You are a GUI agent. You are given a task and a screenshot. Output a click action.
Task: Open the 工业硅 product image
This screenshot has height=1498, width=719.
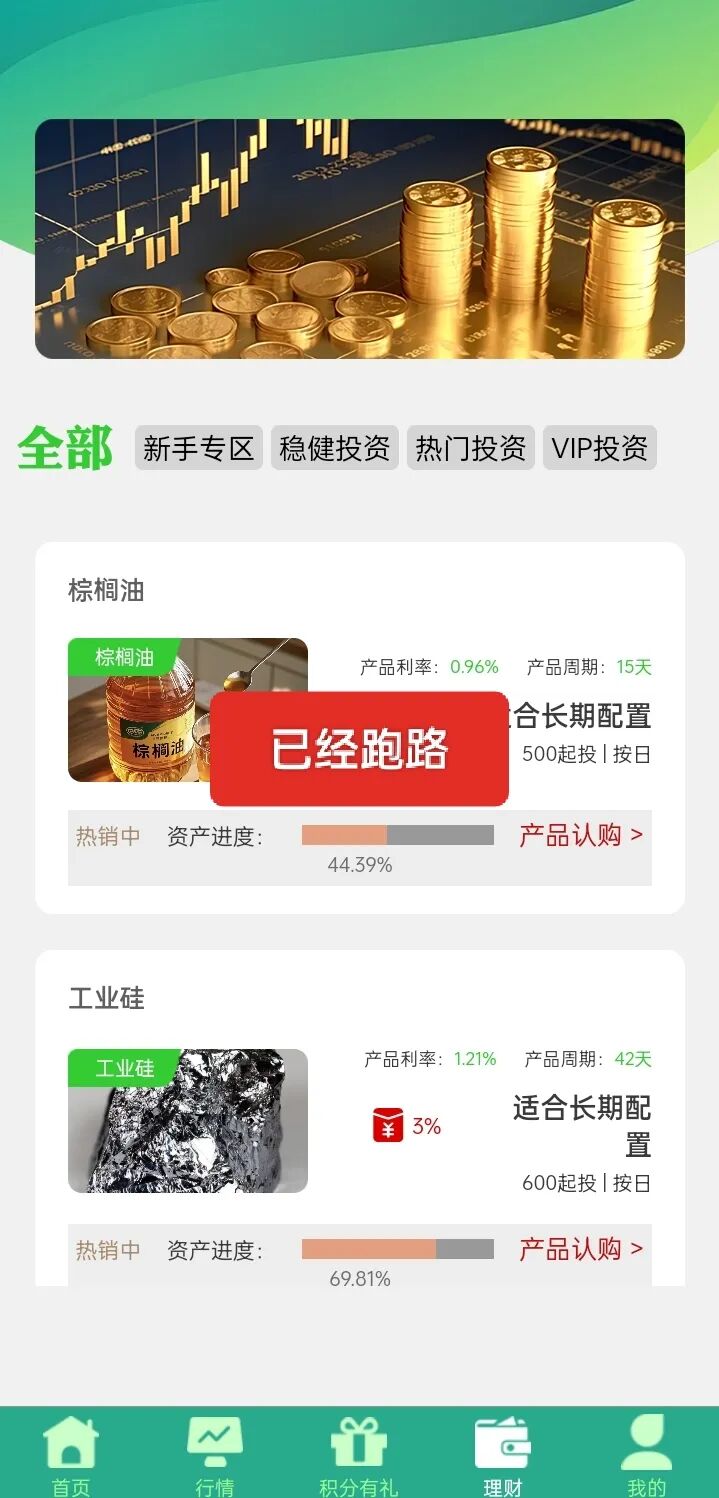(x=187, y=1121)
